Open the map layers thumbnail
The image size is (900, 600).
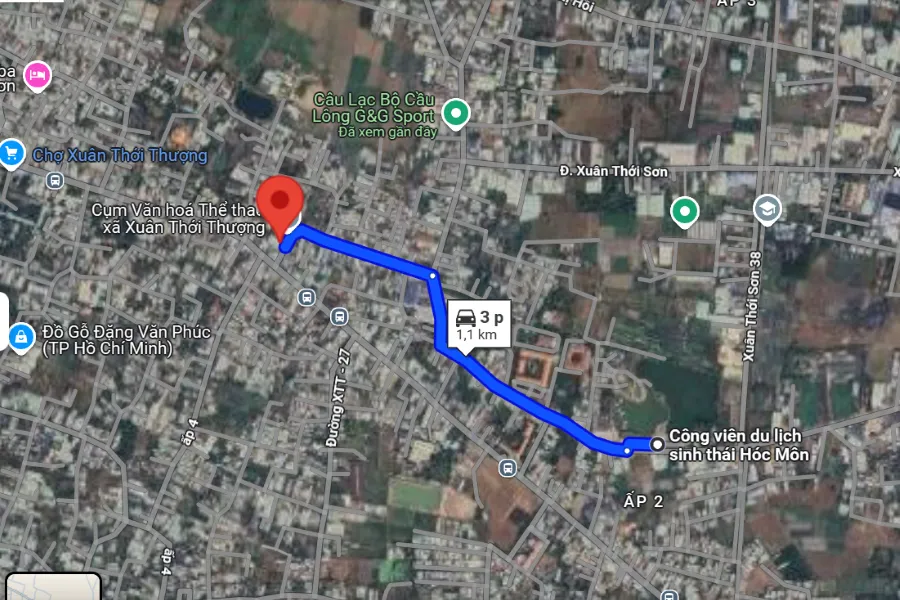53,587
